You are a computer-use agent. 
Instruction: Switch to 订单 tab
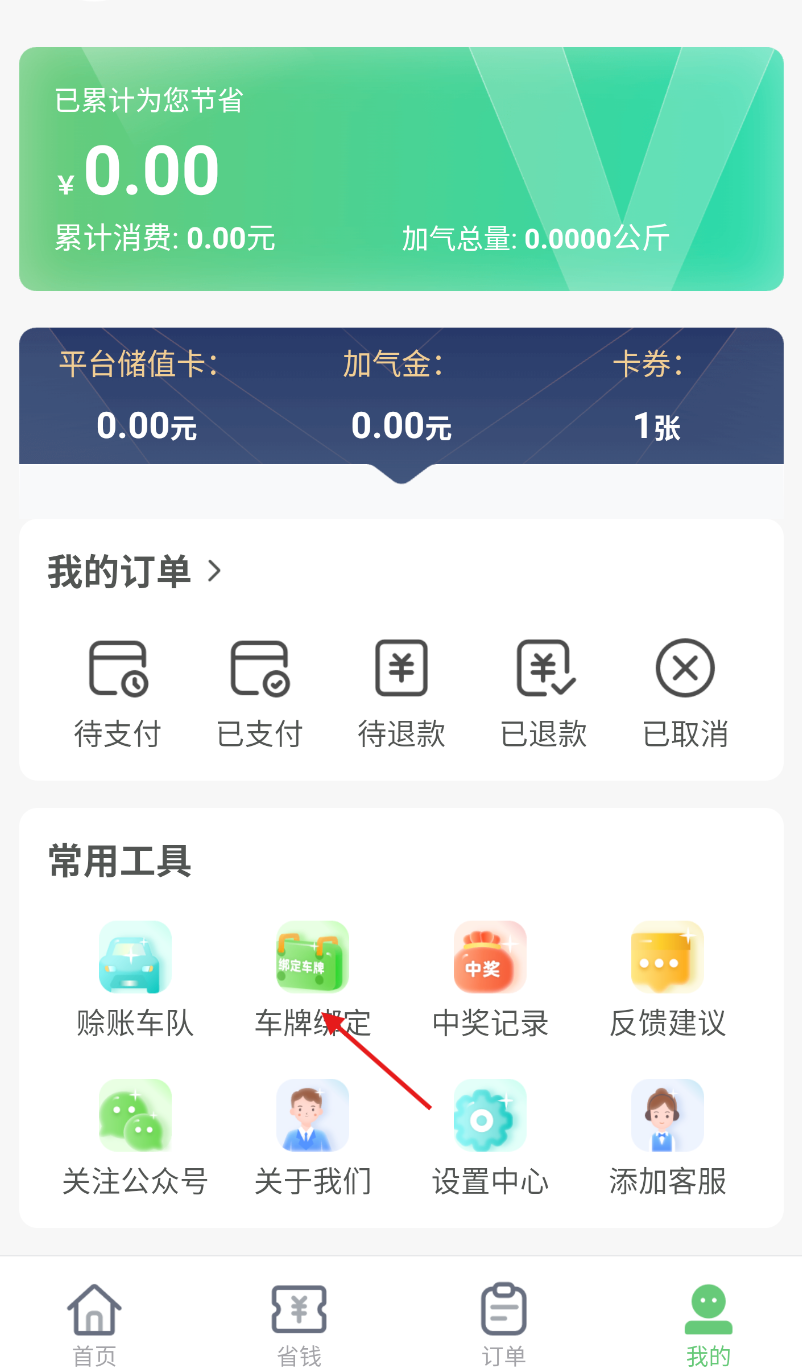tap(503, 1322)
